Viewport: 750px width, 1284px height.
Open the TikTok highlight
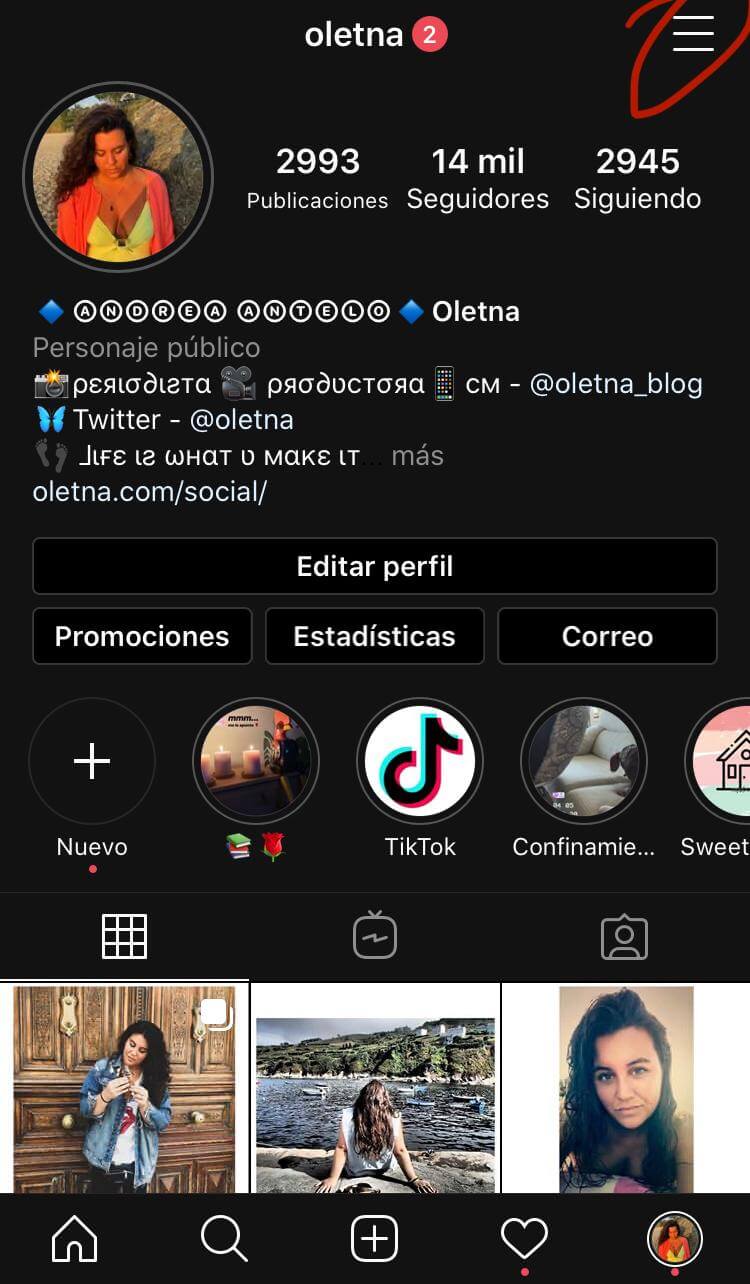(x=420, y=761)
